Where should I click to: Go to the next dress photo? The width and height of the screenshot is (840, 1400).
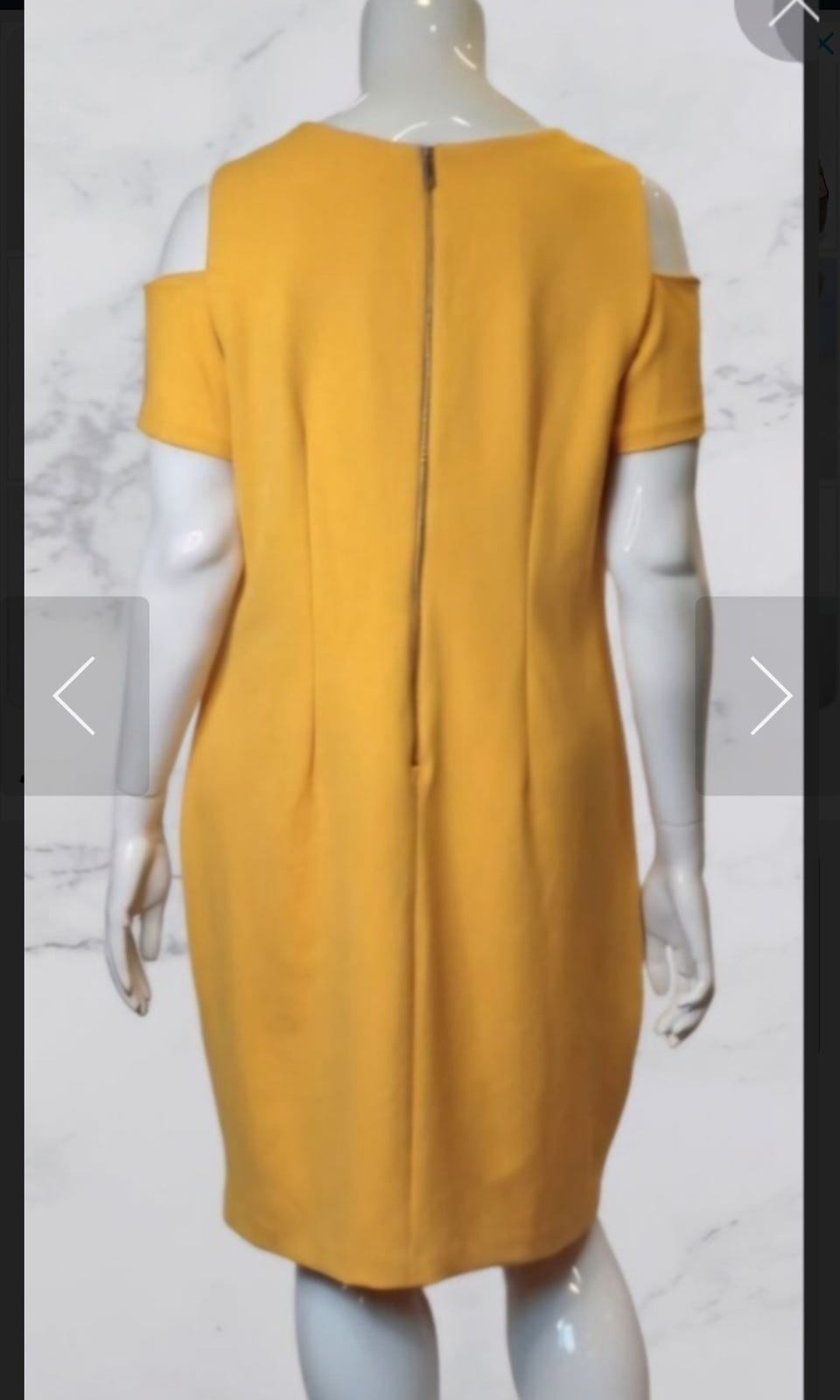click(770, 696)
